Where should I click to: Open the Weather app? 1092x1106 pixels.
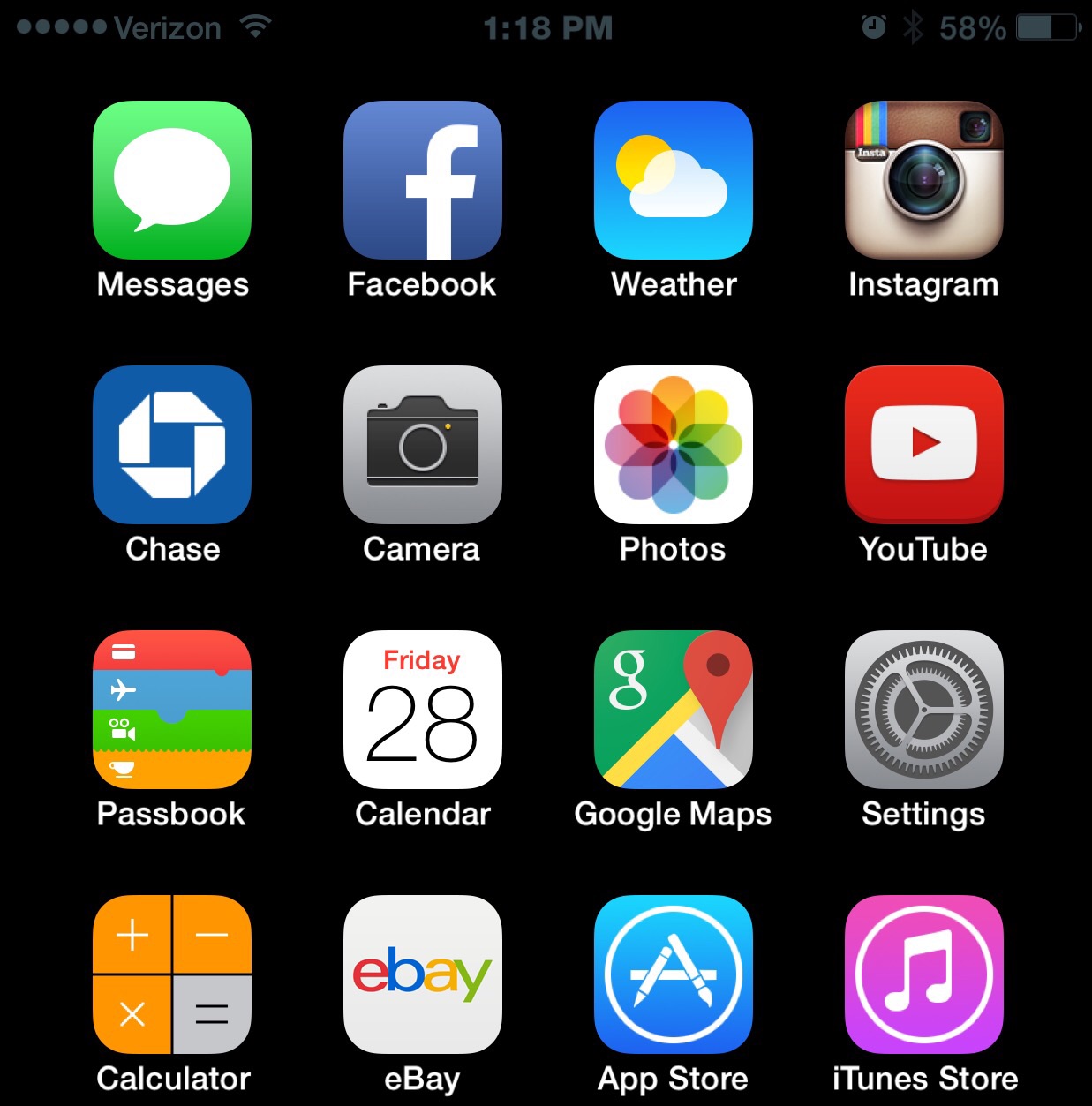tap(674, 180)
